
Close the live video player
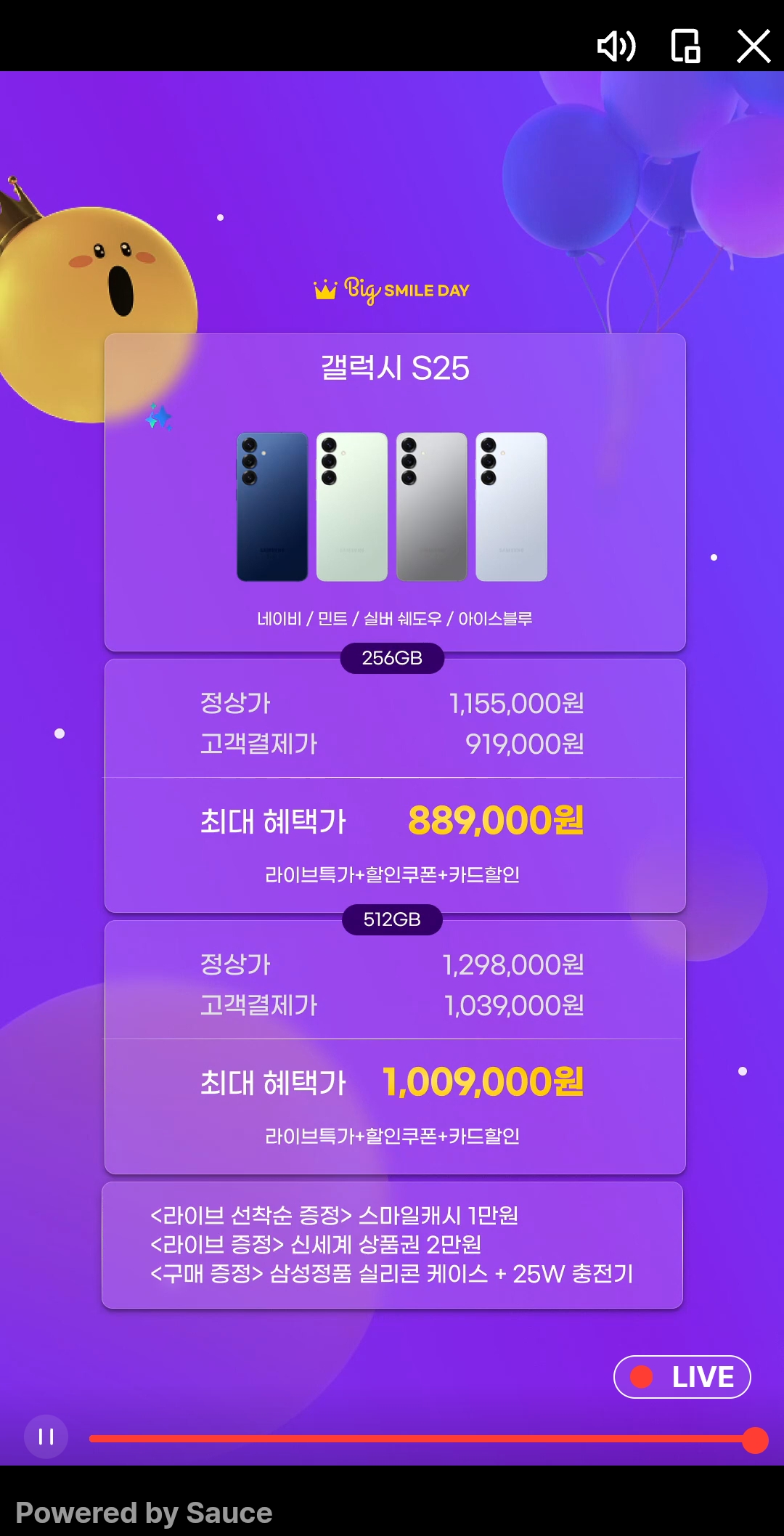754,46
